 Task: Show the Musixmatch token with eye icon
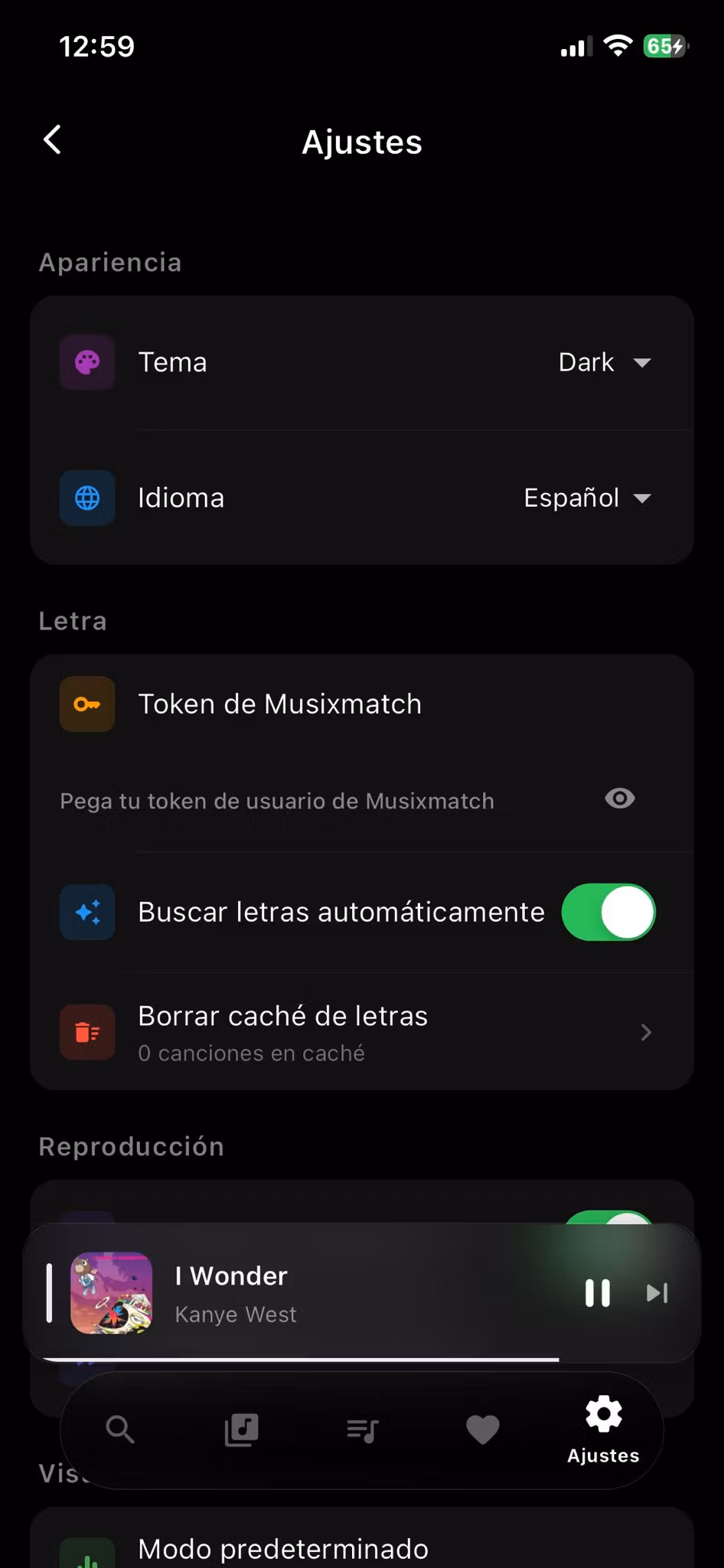click(619, 799)
